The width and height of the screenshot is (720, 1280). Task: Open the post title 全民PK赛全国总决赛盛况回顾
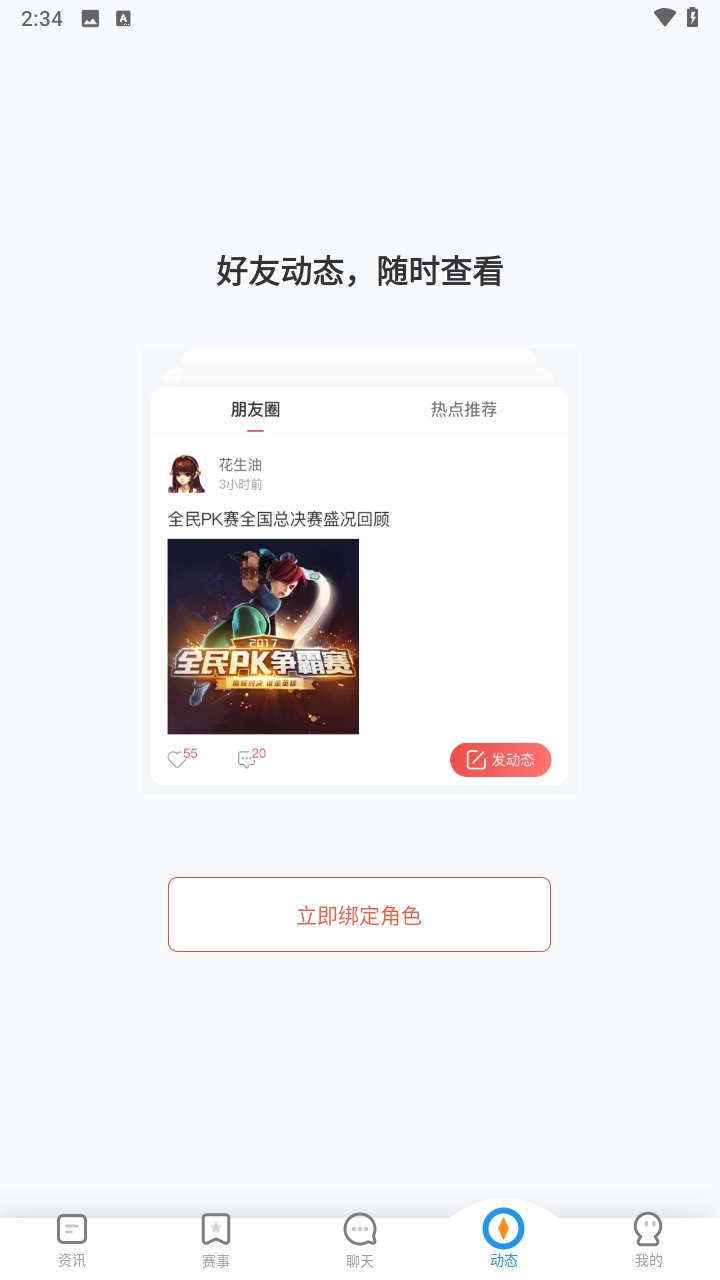coord(279,519)
